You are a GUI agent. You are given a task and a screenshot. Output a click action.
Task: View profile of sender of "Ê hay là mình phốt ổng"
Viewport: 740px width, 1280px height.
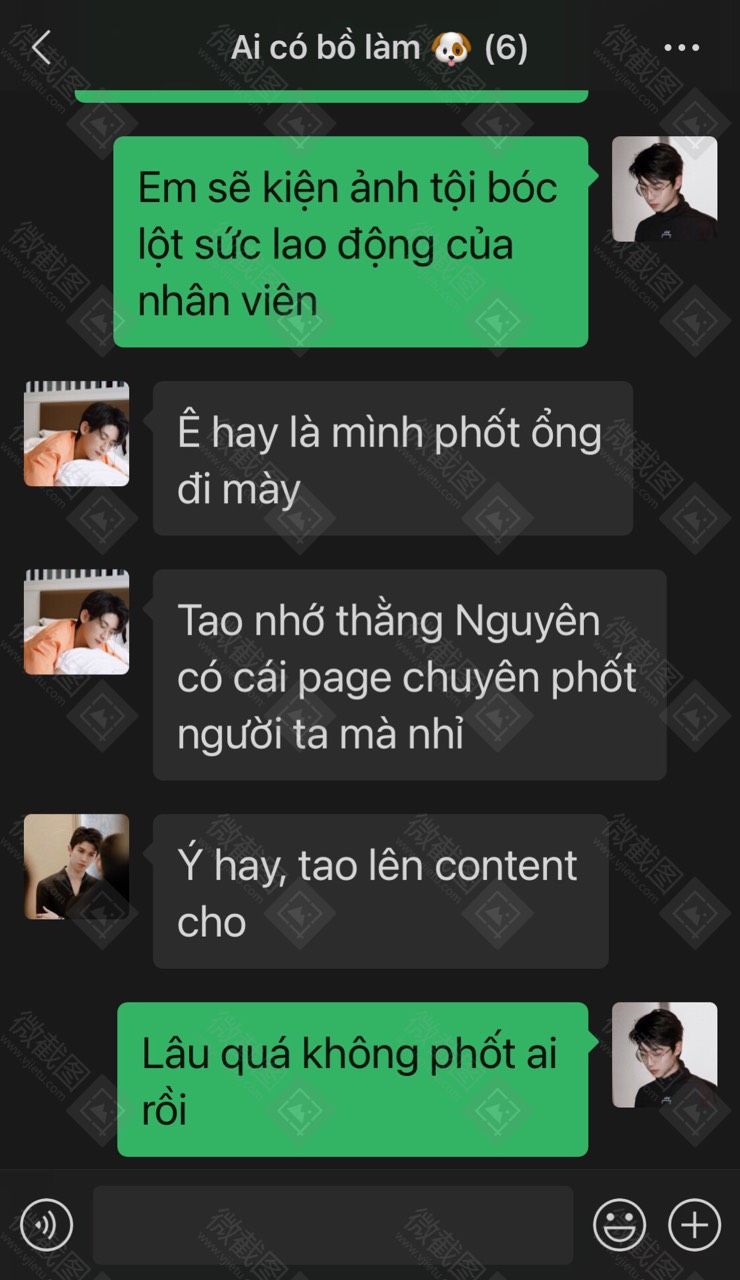click(x=76, y=433)
